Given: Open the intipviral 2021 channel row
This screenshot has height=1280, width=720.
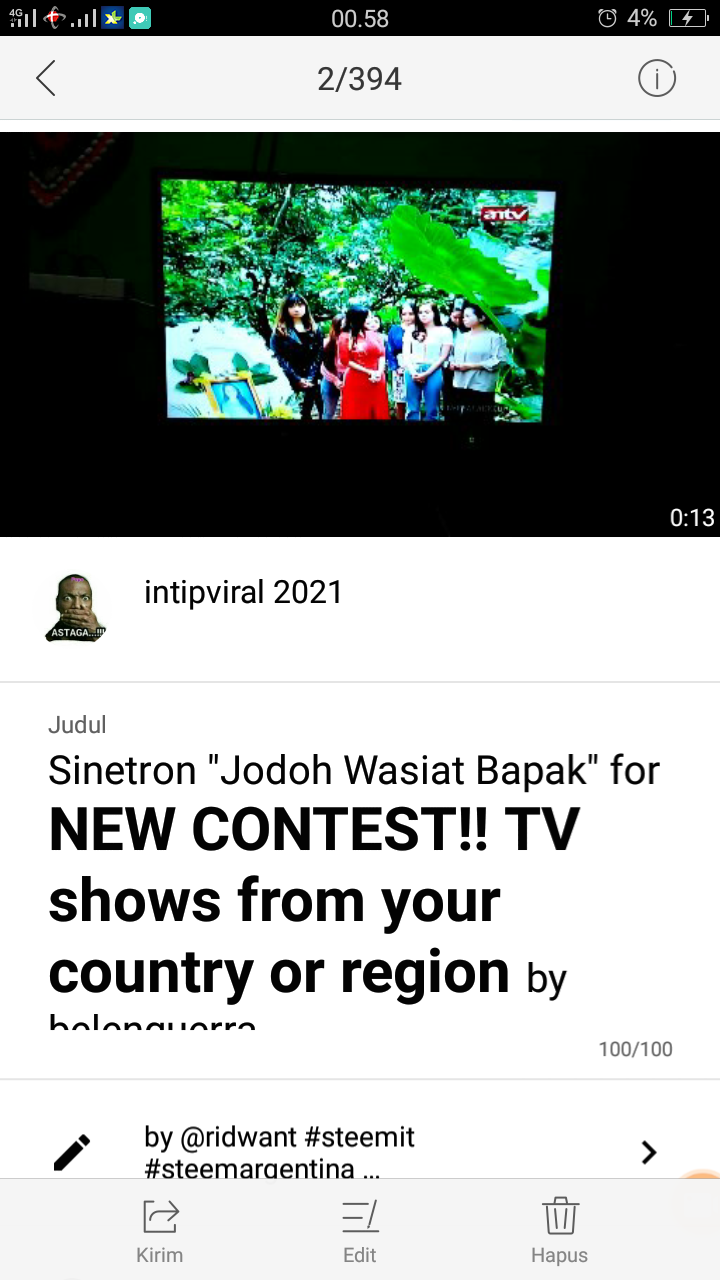Looking at the screenshot, I should tap(360, 609).
